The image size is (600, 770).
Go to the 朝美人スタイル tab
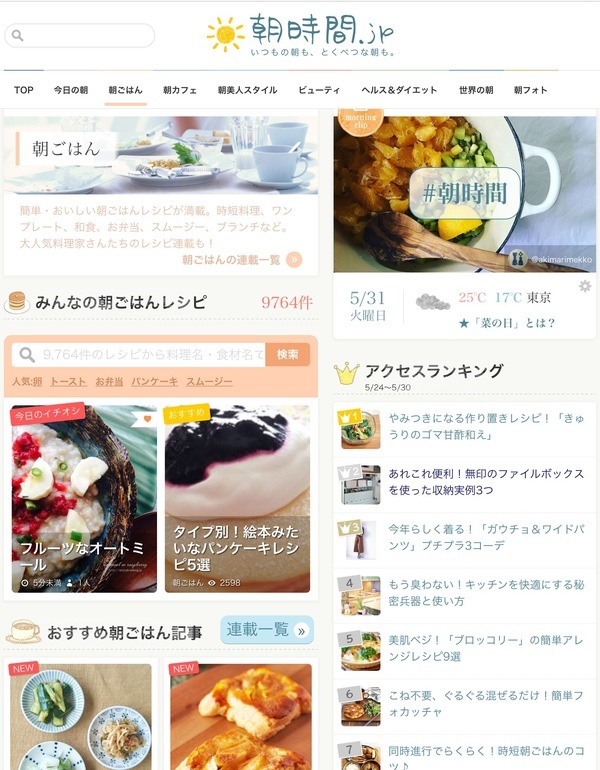pos(247,90)
